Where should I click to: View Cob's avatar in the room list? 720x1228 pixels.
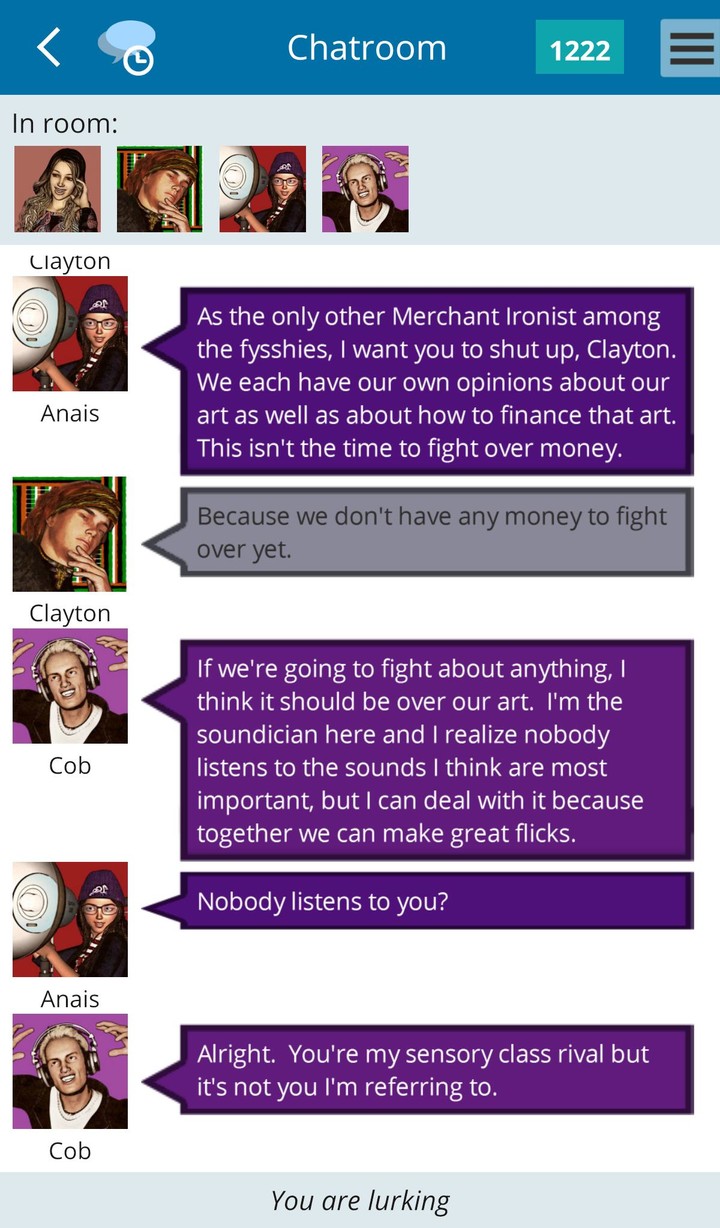click(x=365, y=189)
